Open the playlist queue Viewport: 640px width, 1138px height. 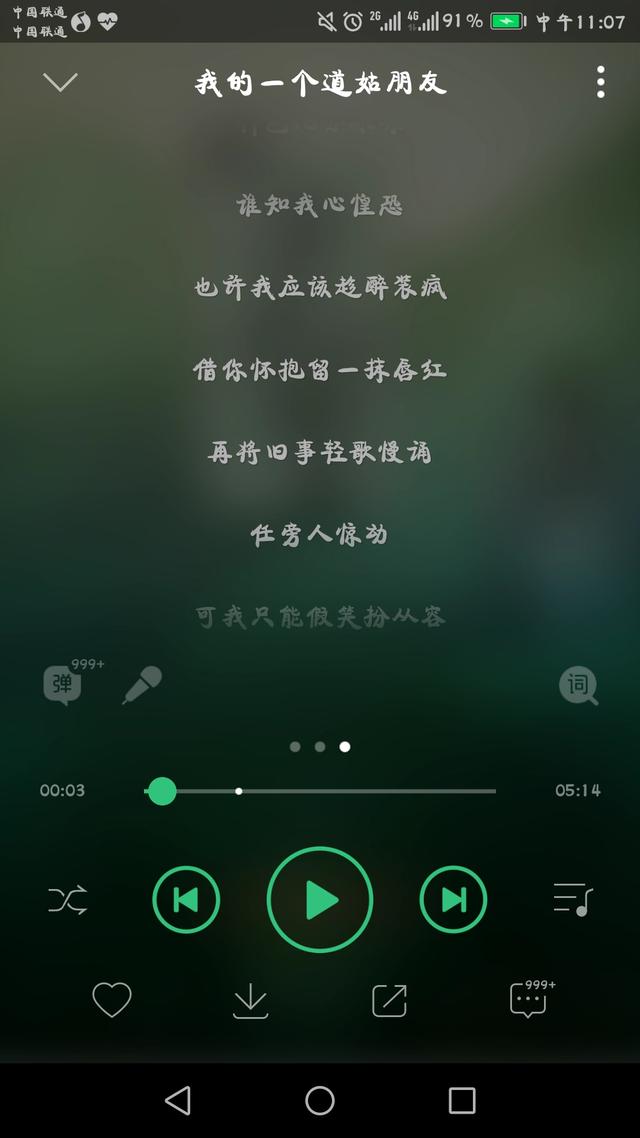tap(573, 900)
